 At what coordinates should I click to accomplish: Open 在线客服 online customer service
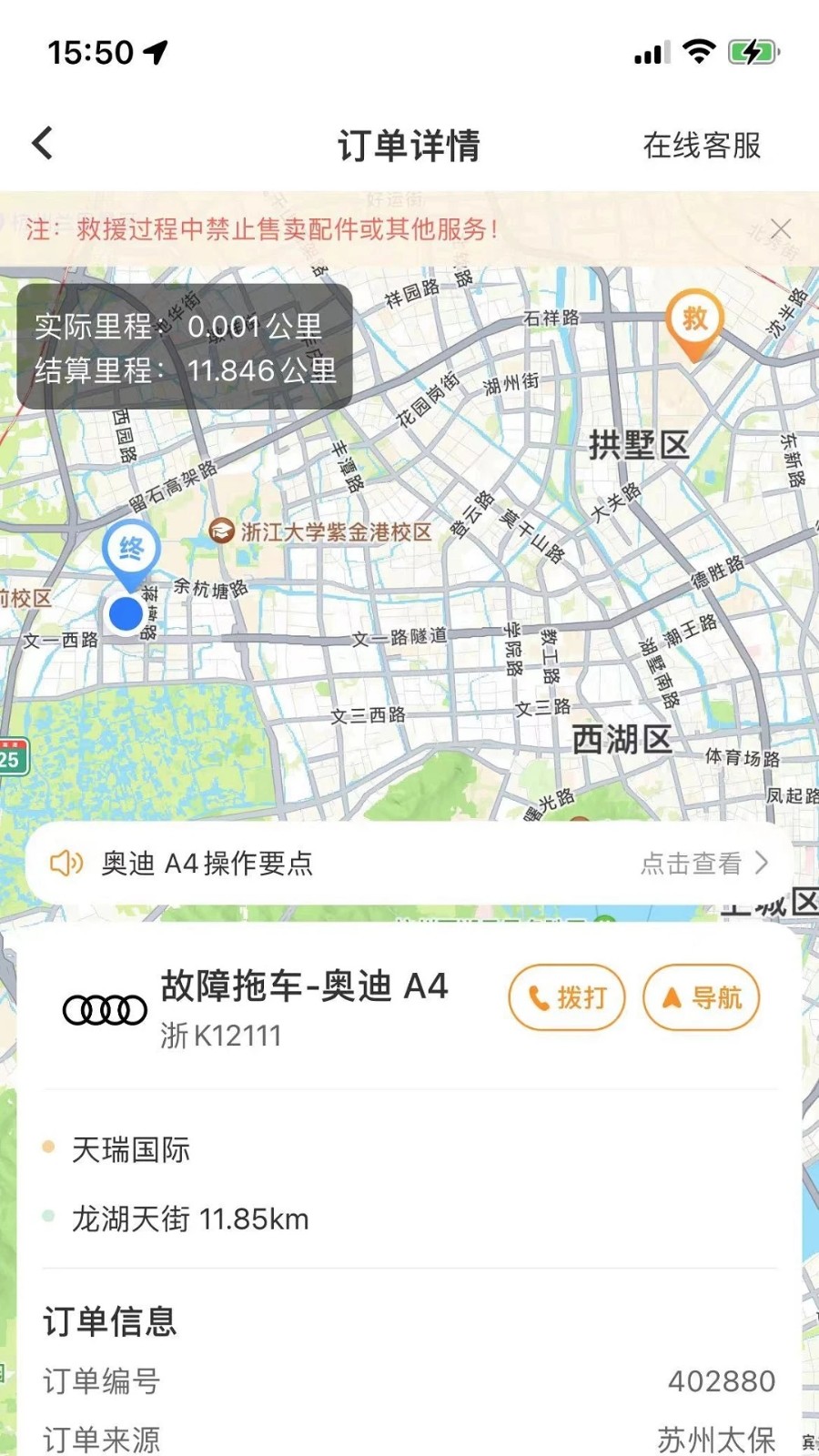(703, 143)
